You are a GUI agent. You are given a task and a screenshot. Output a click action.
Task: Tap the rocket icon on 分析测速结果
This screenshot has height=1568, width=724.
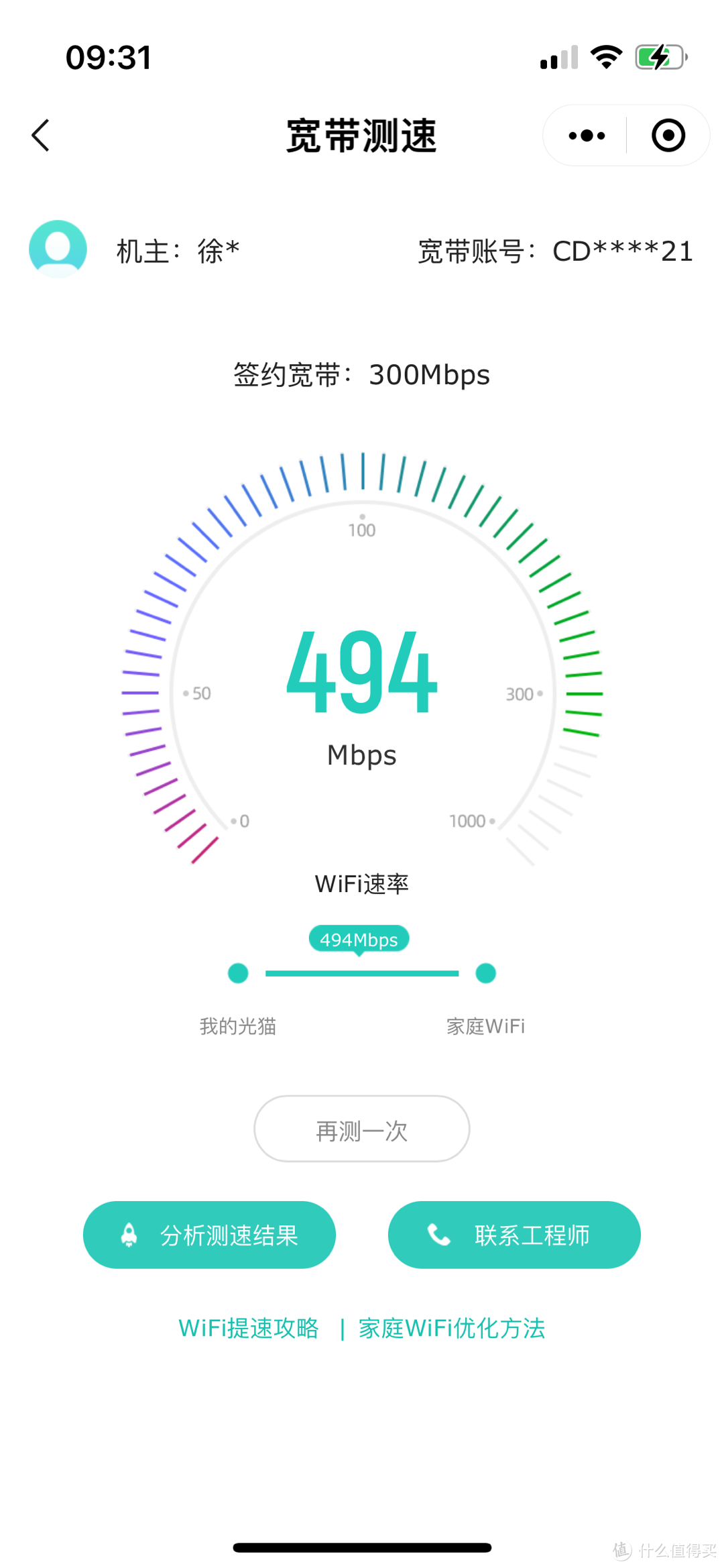(x=129, y=1235)
